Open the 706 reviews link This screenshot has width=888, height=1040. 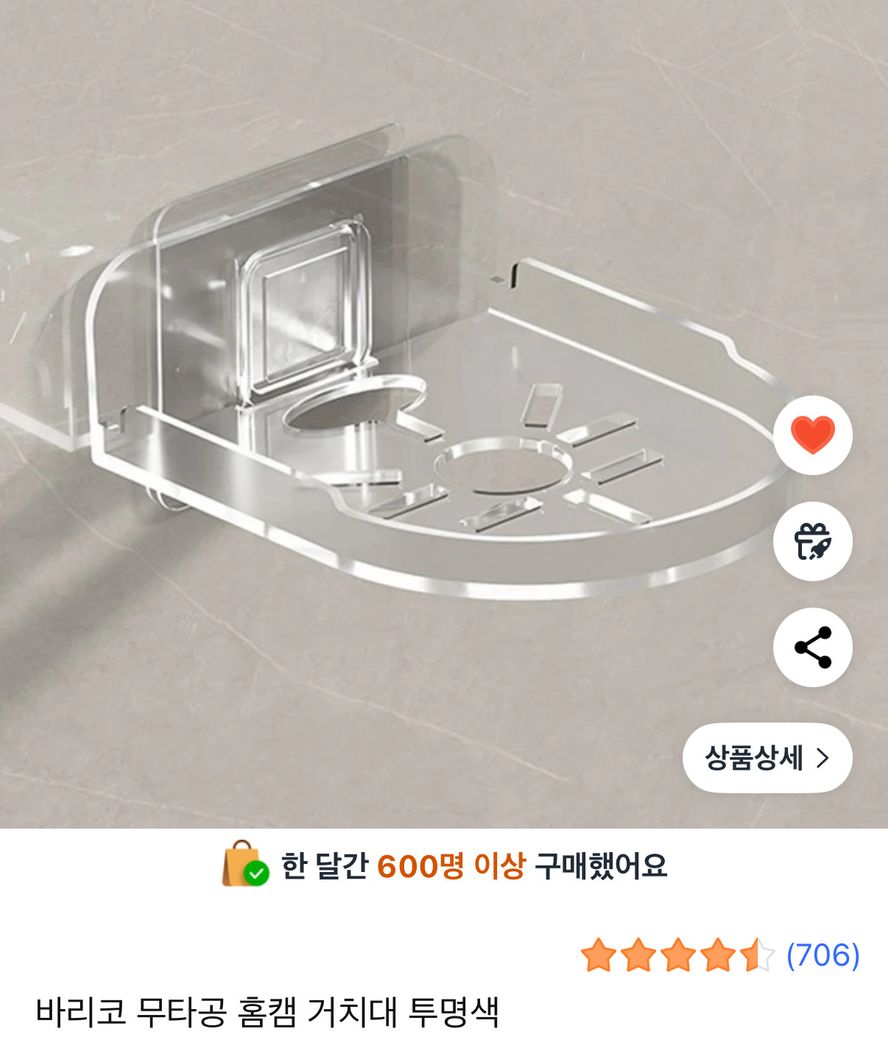pyautogui.click(x=823, y=956)
